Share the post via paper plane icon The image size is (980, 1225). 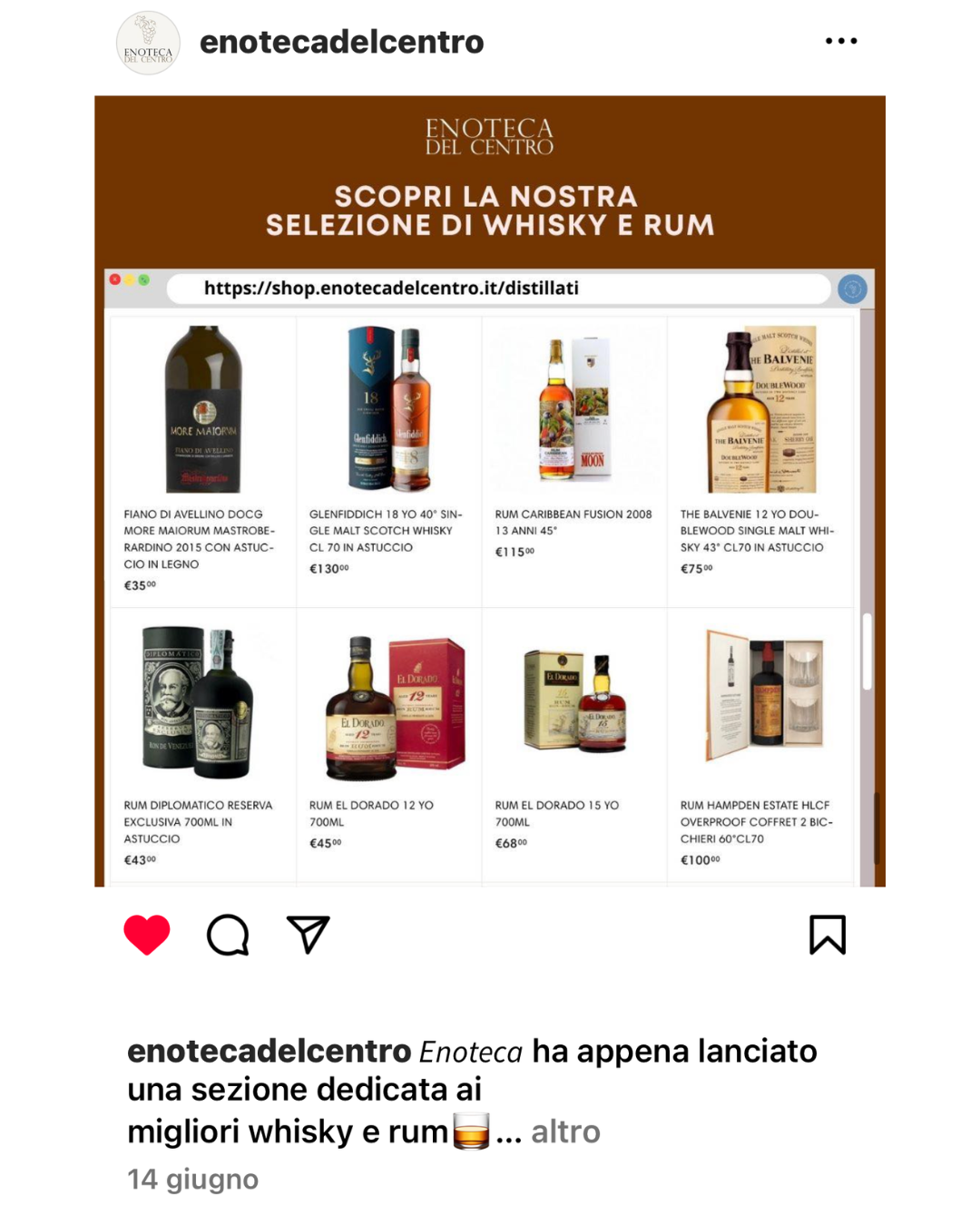click(308, 935)
